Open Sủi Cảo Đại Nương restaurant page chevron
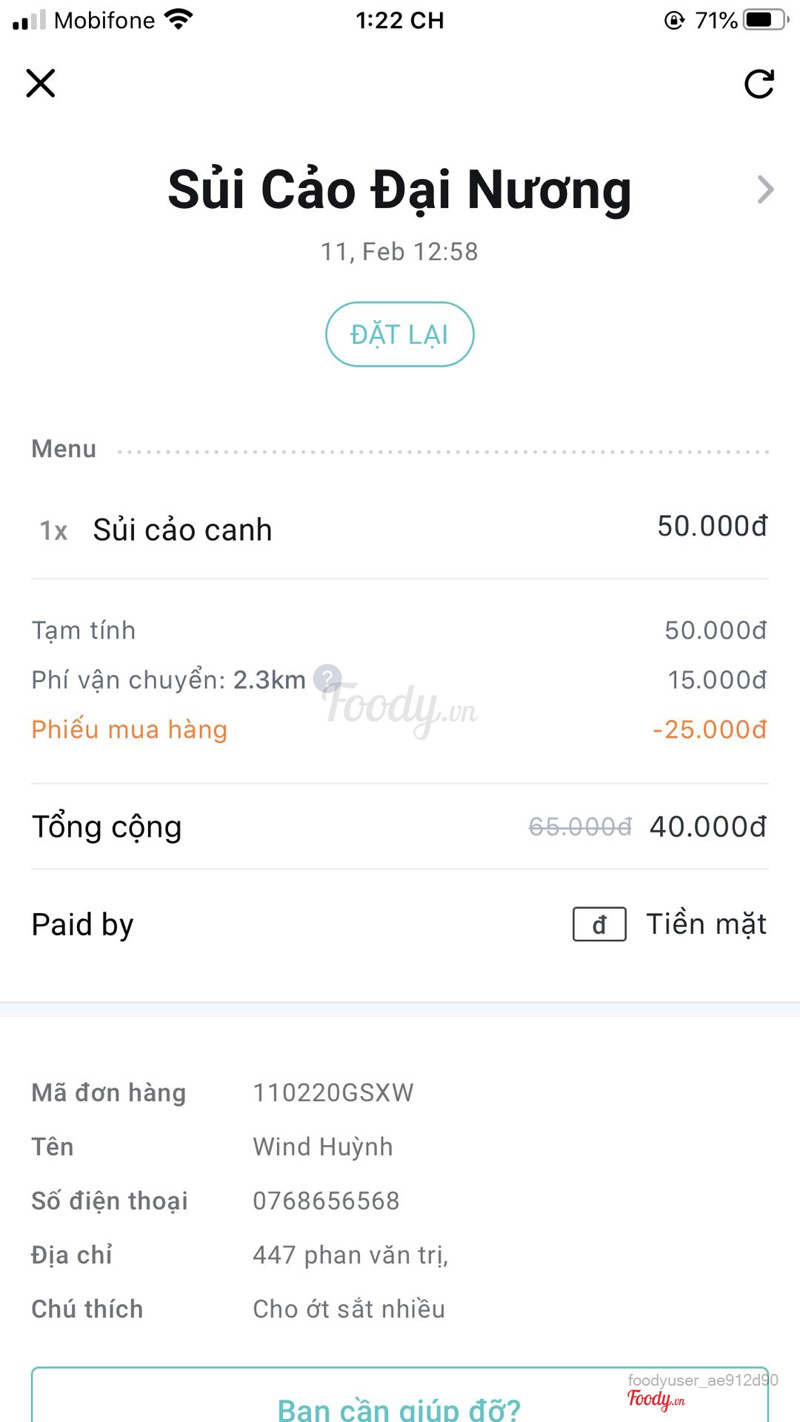This screenshot has width=800, height=1422. tap(765, 189)
